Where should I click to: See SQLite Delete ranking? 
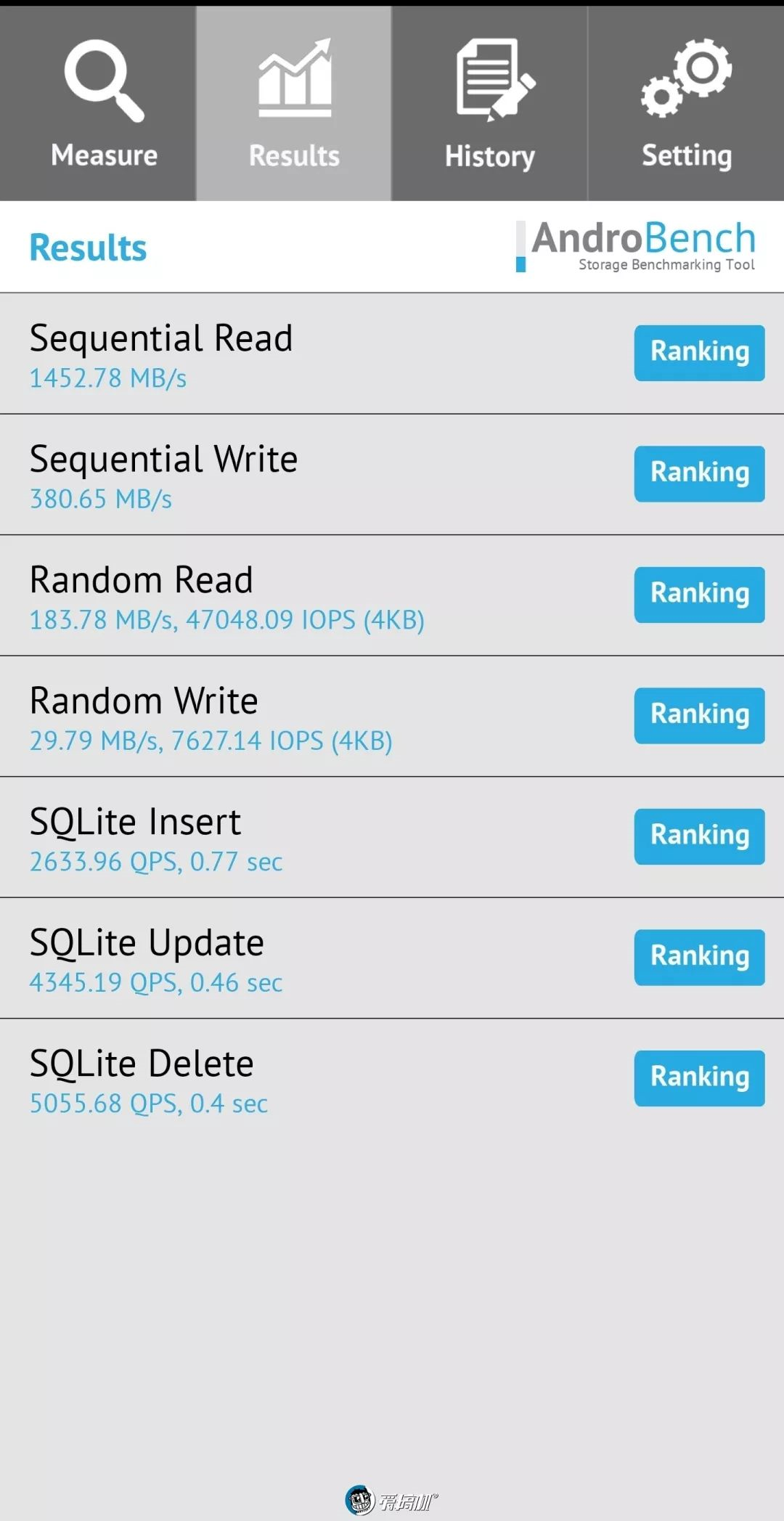[699, 1078]
